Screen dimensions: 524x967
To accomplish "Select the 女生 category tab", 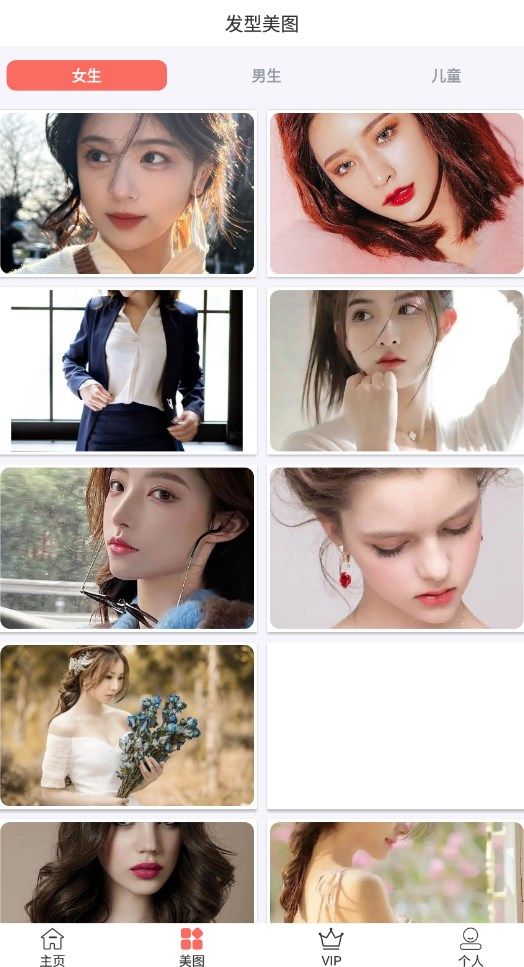I will pyautogui.click(x=87, y=75).
